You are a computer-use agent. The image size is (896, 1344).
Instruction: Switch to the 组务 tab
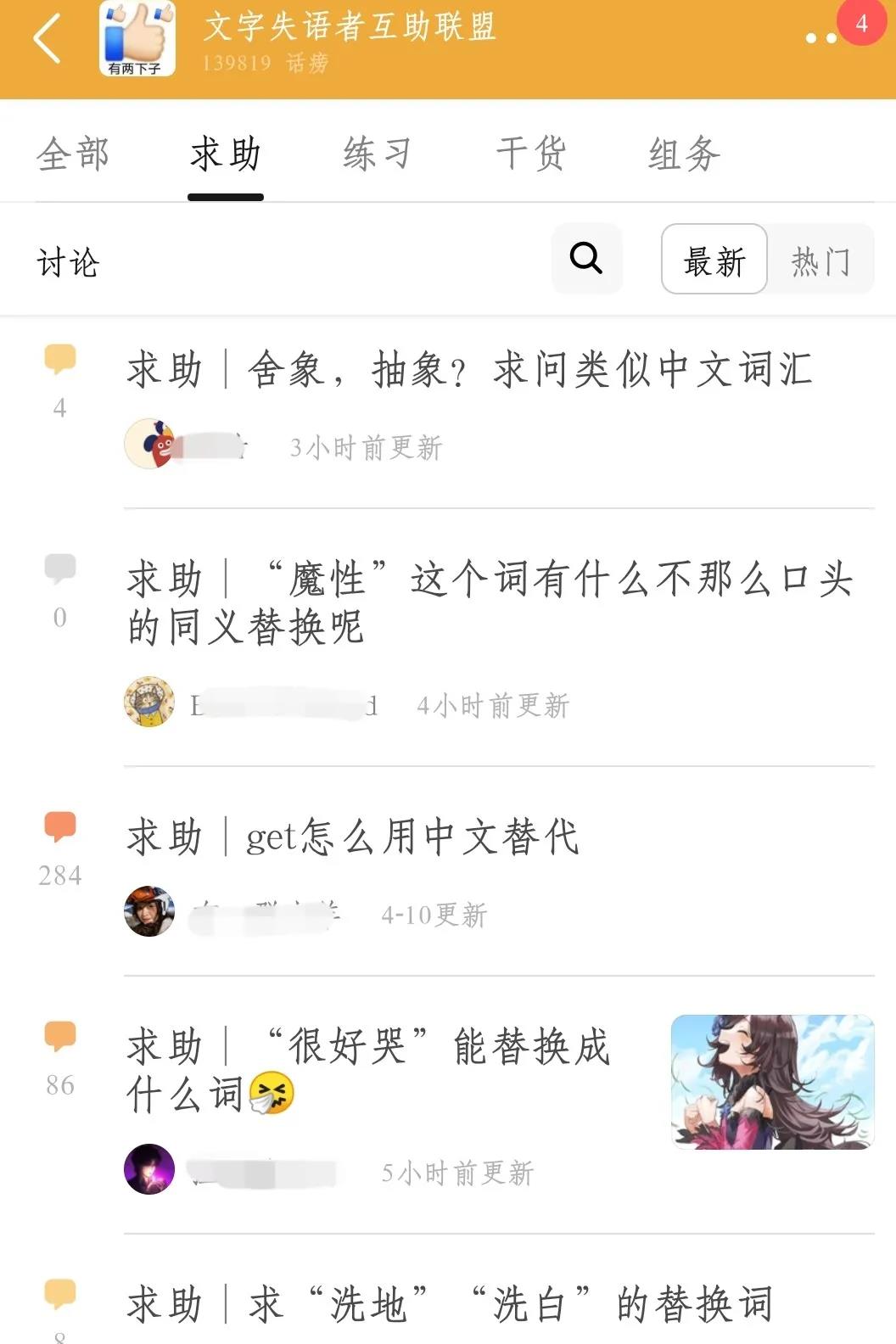(x=684, y=154)
